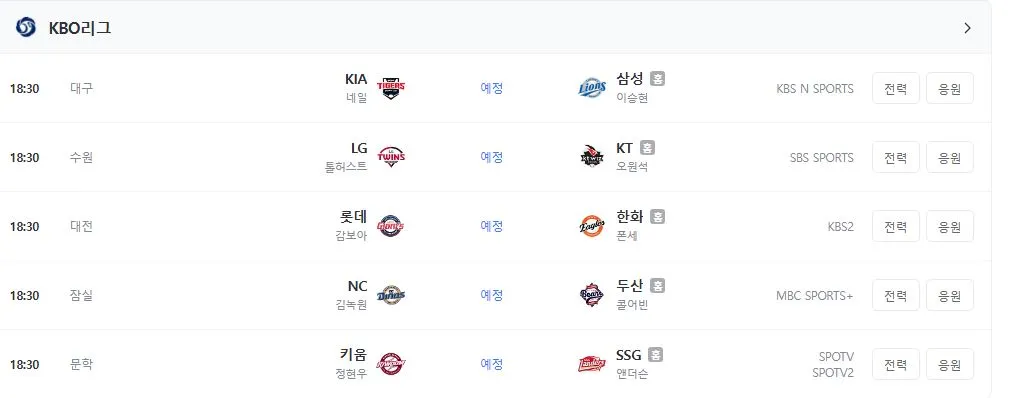This screenshot has height=398, width=1017.
Task: Choose 응원 for NC vs 두산 game
Action: pos(950,296)
